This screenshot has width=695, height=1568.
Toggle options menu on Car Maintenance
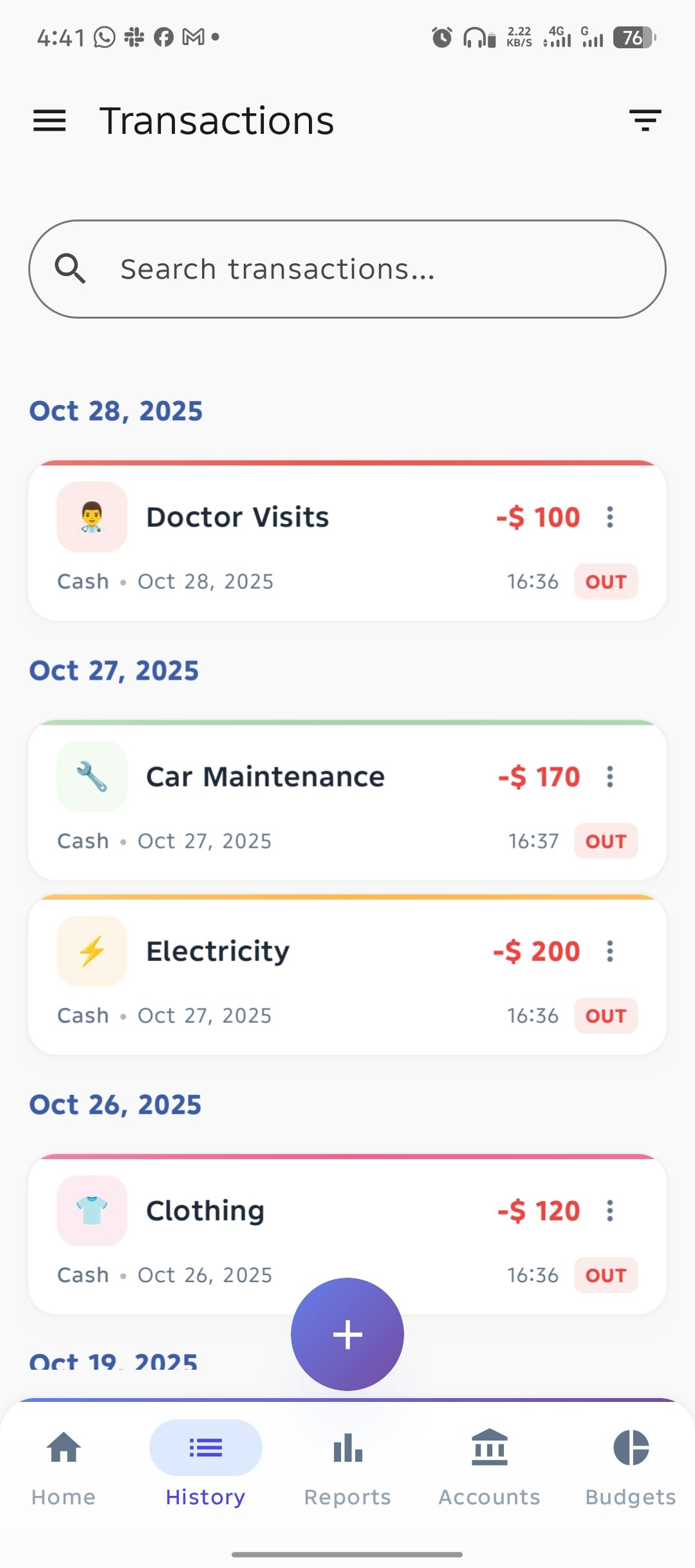click(x=609, y=776)
